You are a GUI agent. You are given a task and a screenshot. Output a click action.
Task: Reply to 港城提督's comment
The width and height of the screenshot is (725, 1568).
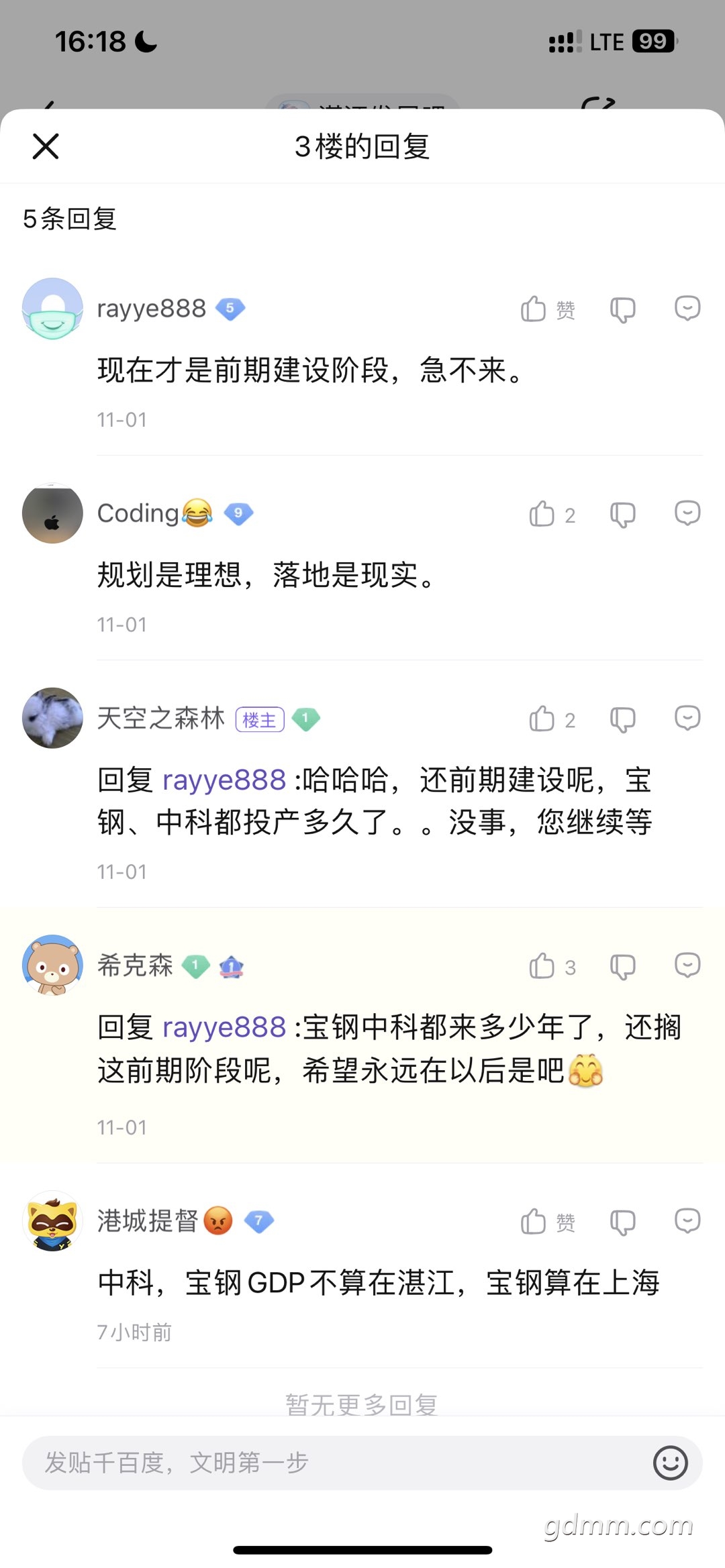[687, 1221]
